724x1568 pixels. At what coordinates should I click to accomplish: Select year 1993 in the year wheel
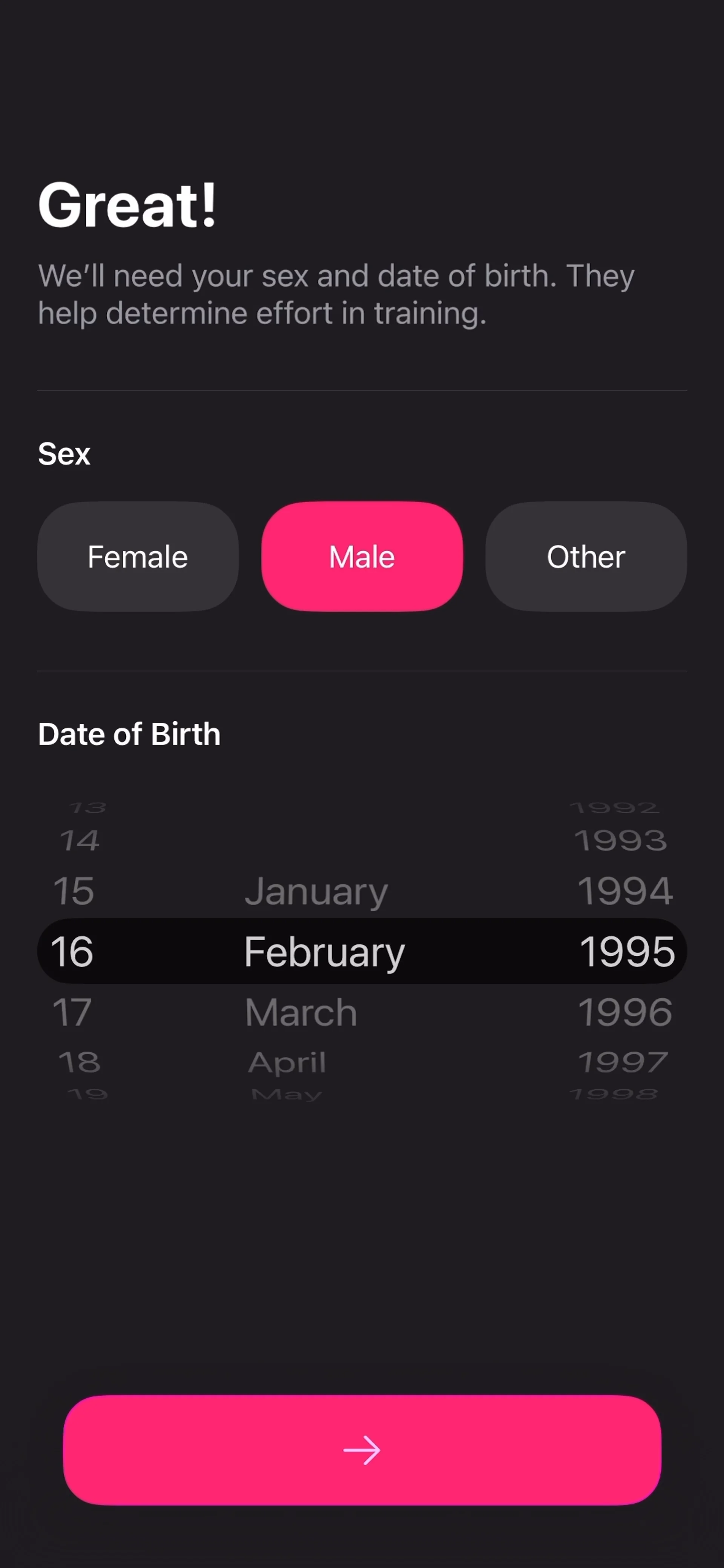[620, 841]
